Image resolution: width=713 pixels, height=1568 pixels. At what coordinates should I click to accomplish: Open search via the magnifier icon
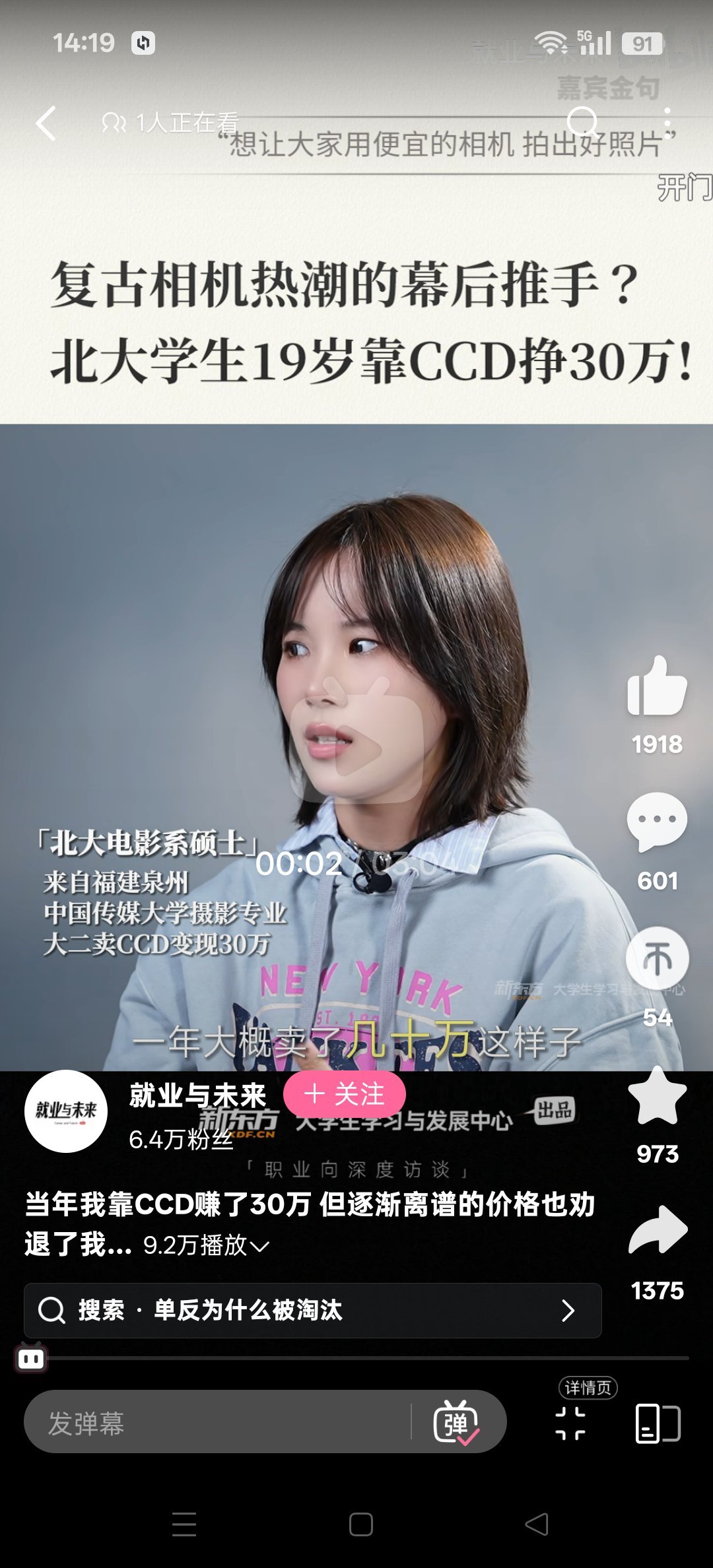tap(582, 122)
